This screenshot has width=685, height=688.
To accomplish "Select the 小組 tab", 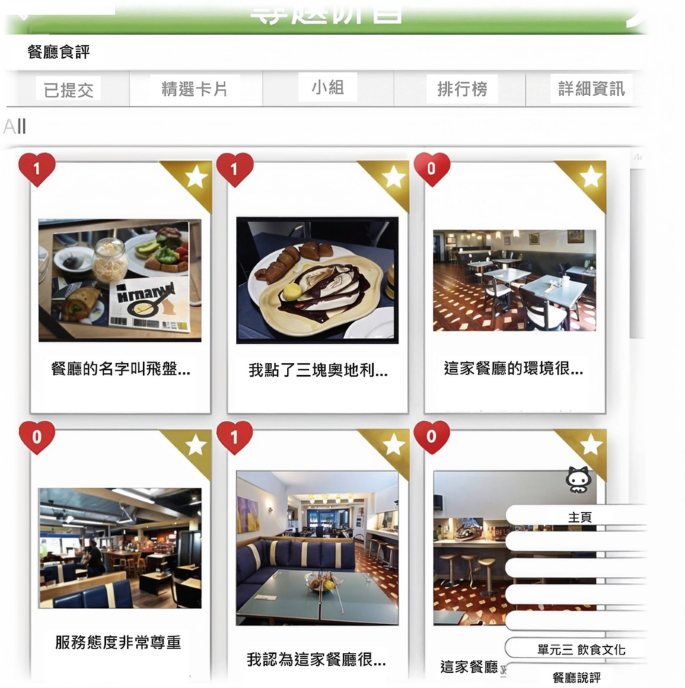I will point(327,88).
